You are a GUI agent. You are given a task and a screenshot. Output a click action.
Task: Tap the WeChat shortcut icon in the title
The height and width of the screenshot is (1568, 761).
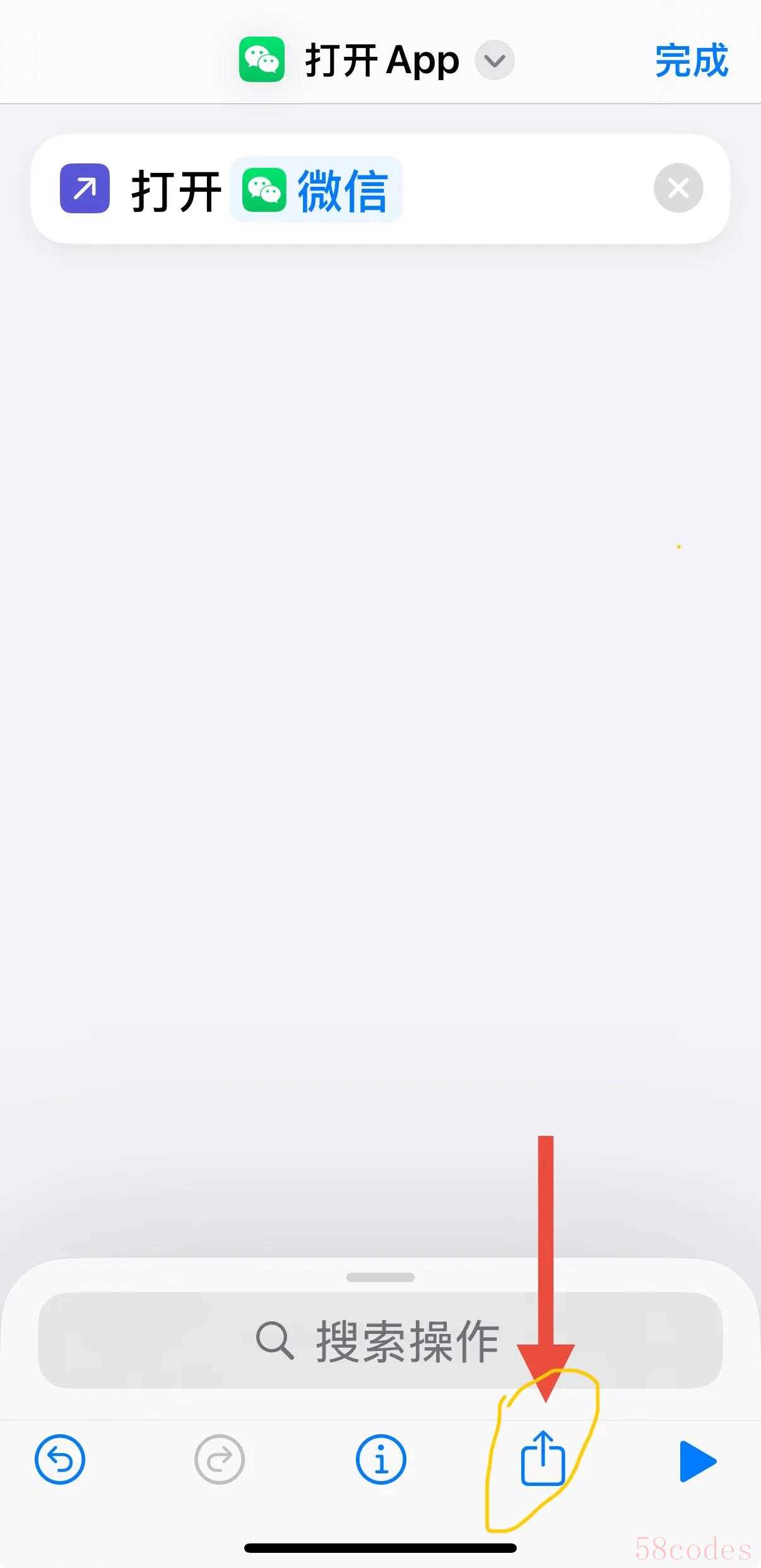point(261,60)
